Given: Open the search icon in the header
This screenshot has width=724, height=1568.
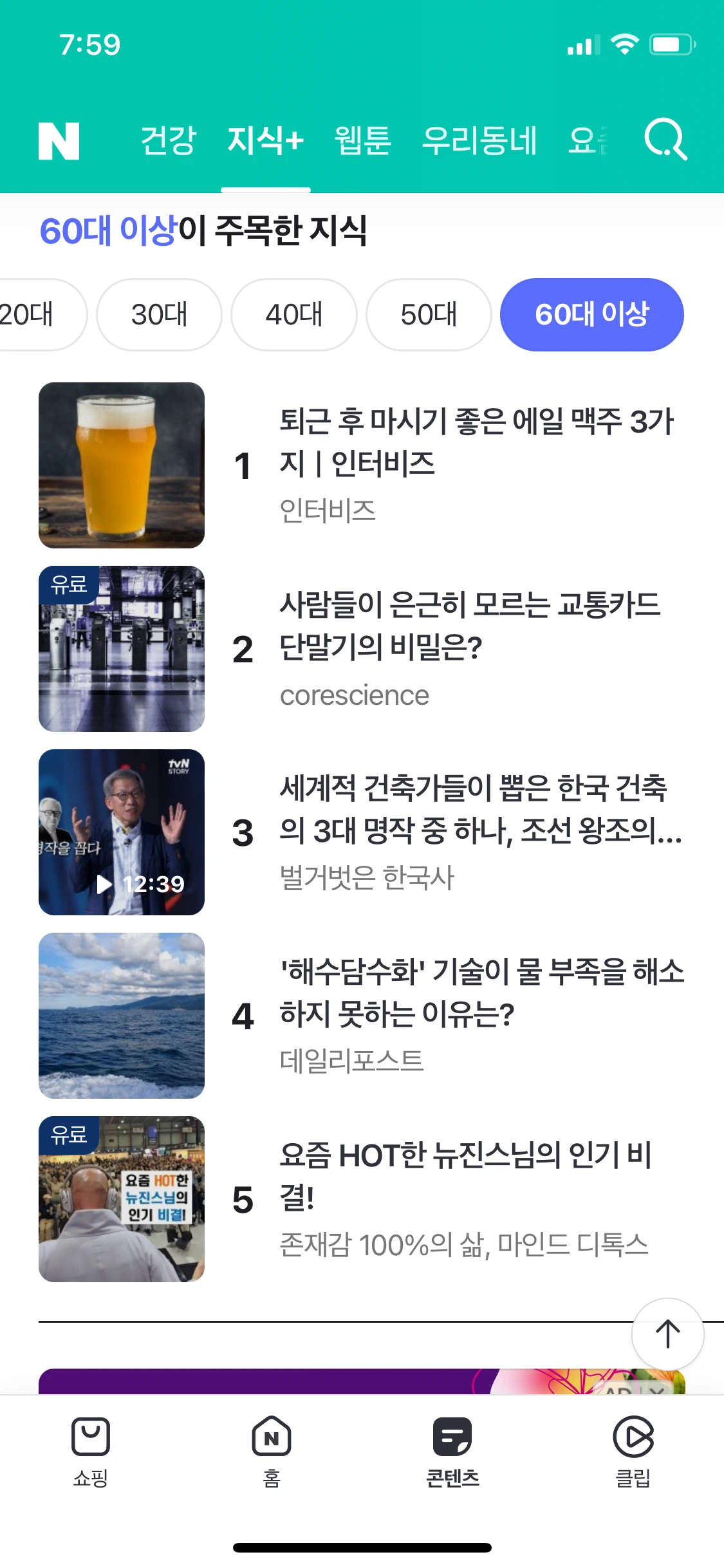Looking at the screenshot, I should [x=665, y=139].
